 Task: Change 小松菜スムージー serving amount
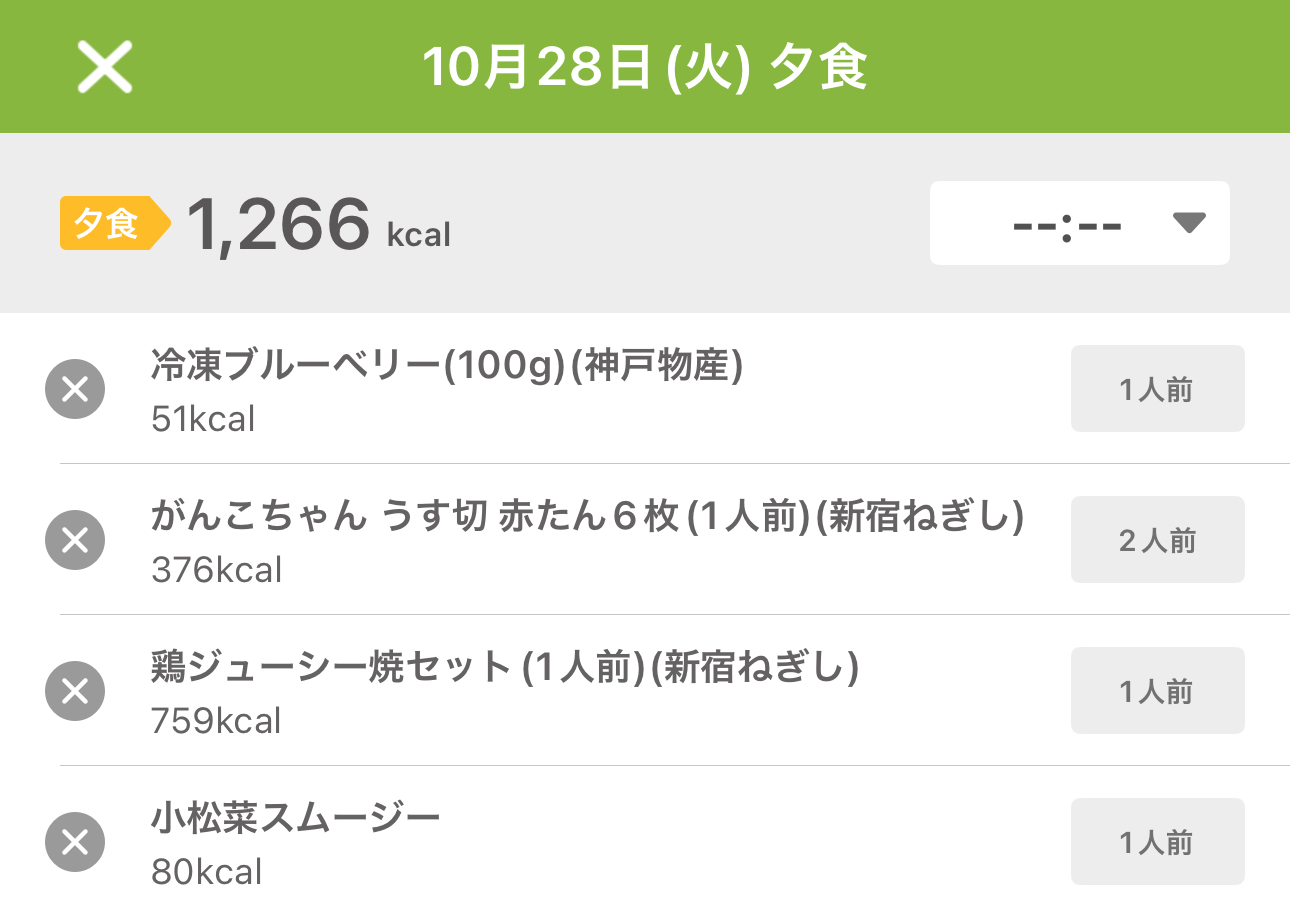(1157, 842)
